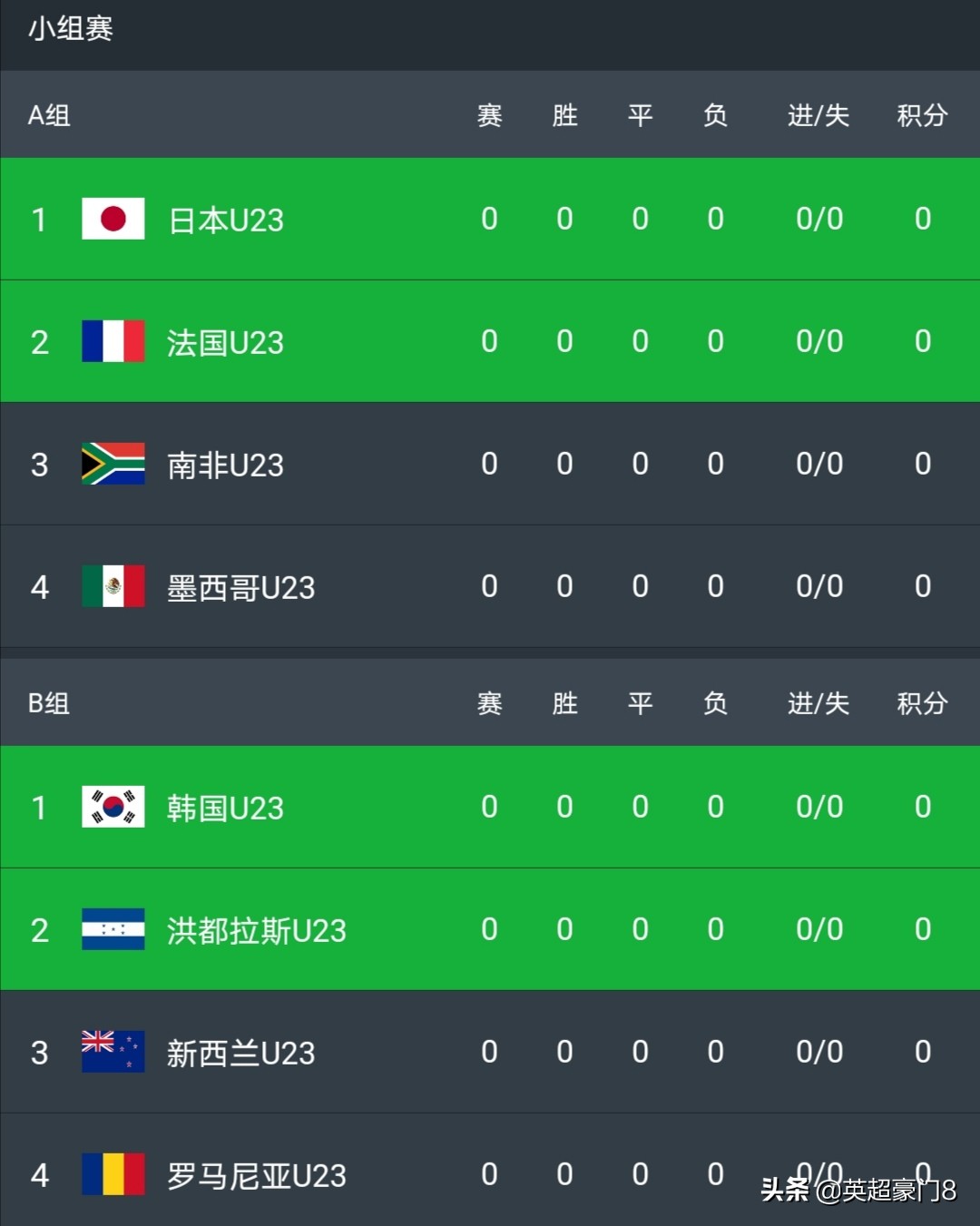This screenshot has width=980, height=1226.
Task: Select the highlighted 法国U23 row
Action: click(224, 343)
